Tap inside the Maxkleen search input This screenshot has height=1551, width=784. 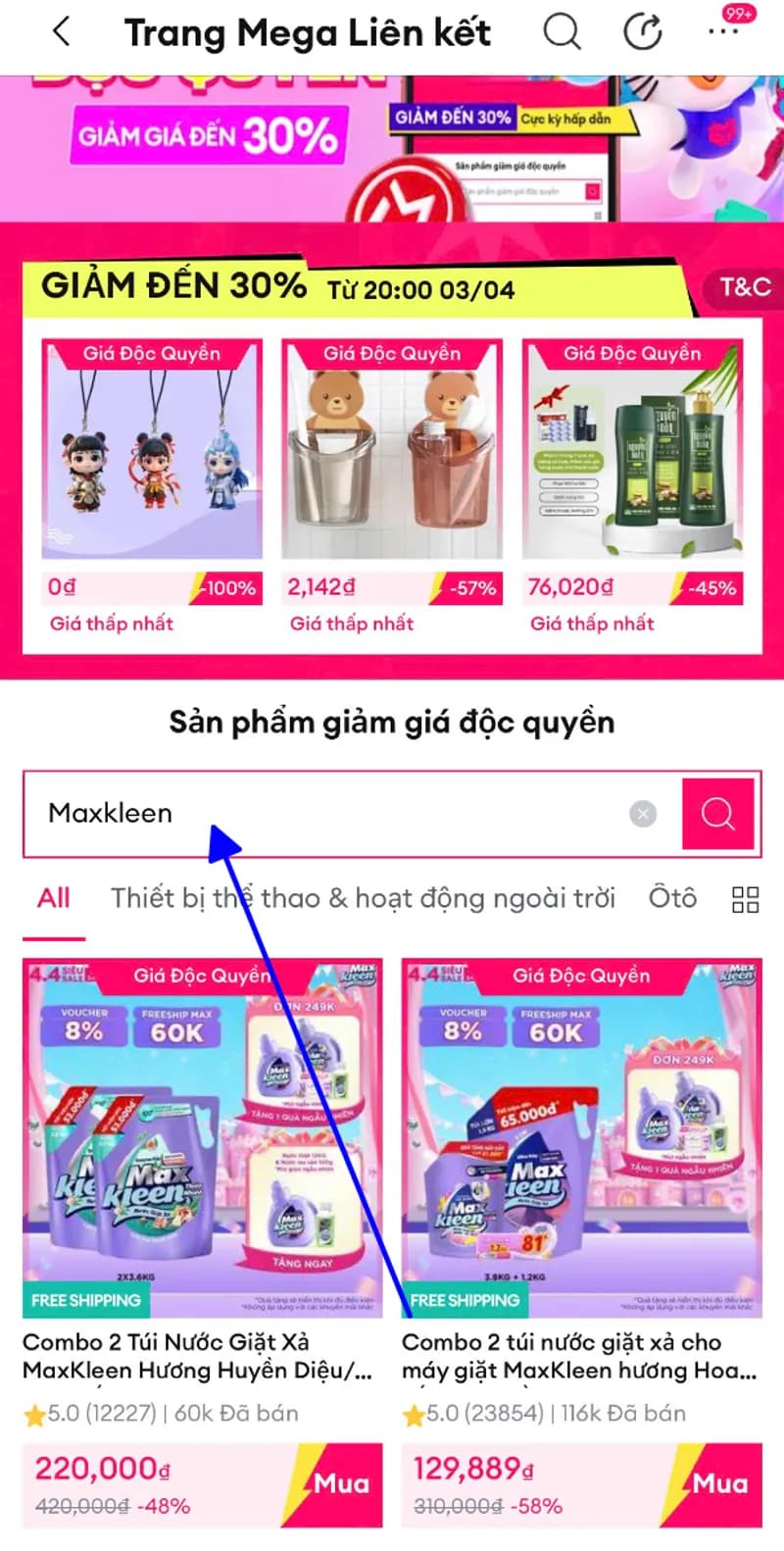point(294,814)
